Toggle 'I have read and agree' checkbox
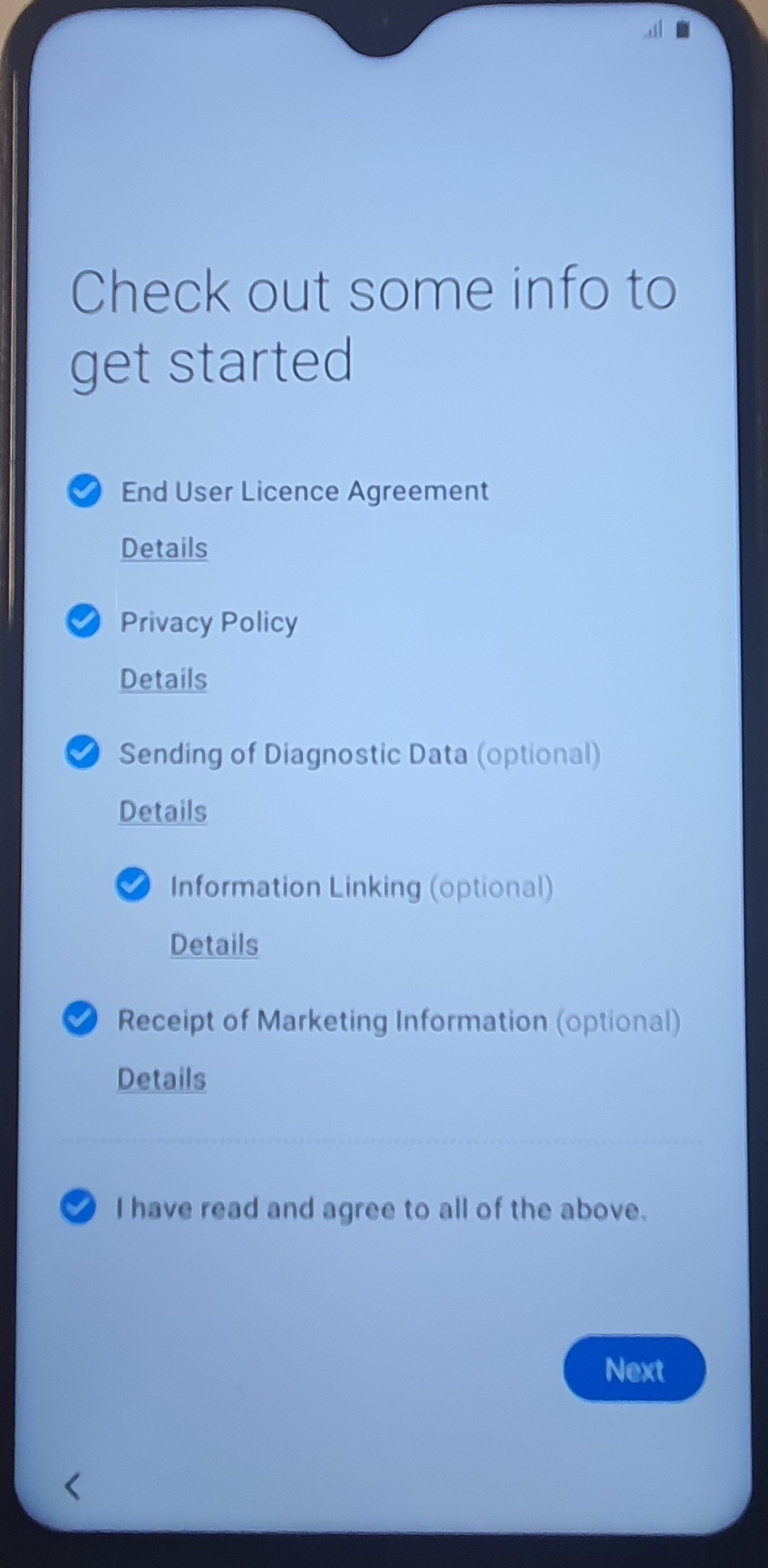 [x=78, y=1207]
